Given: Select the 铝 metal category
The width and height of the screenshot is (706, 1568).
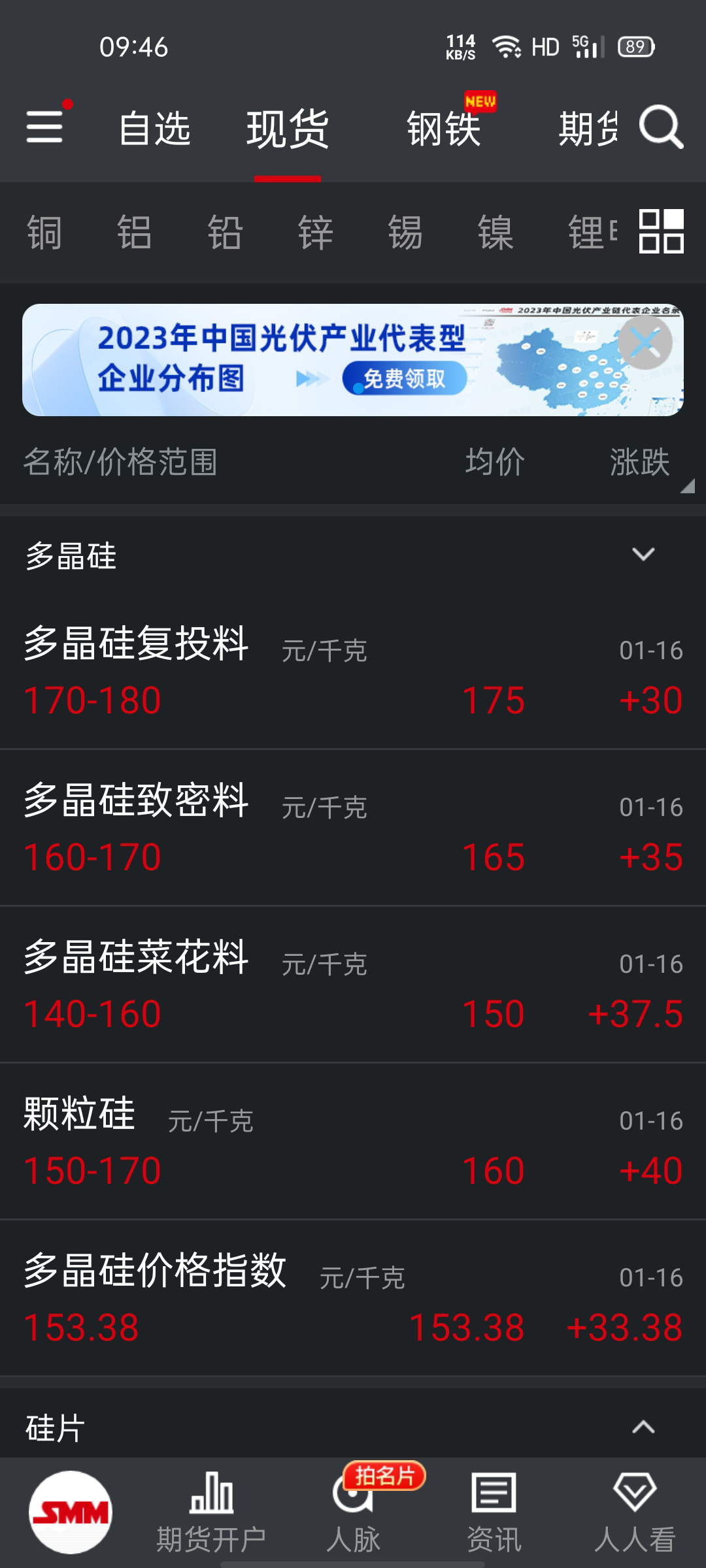Looking at the screenshot, I should (x=135, y=233).
